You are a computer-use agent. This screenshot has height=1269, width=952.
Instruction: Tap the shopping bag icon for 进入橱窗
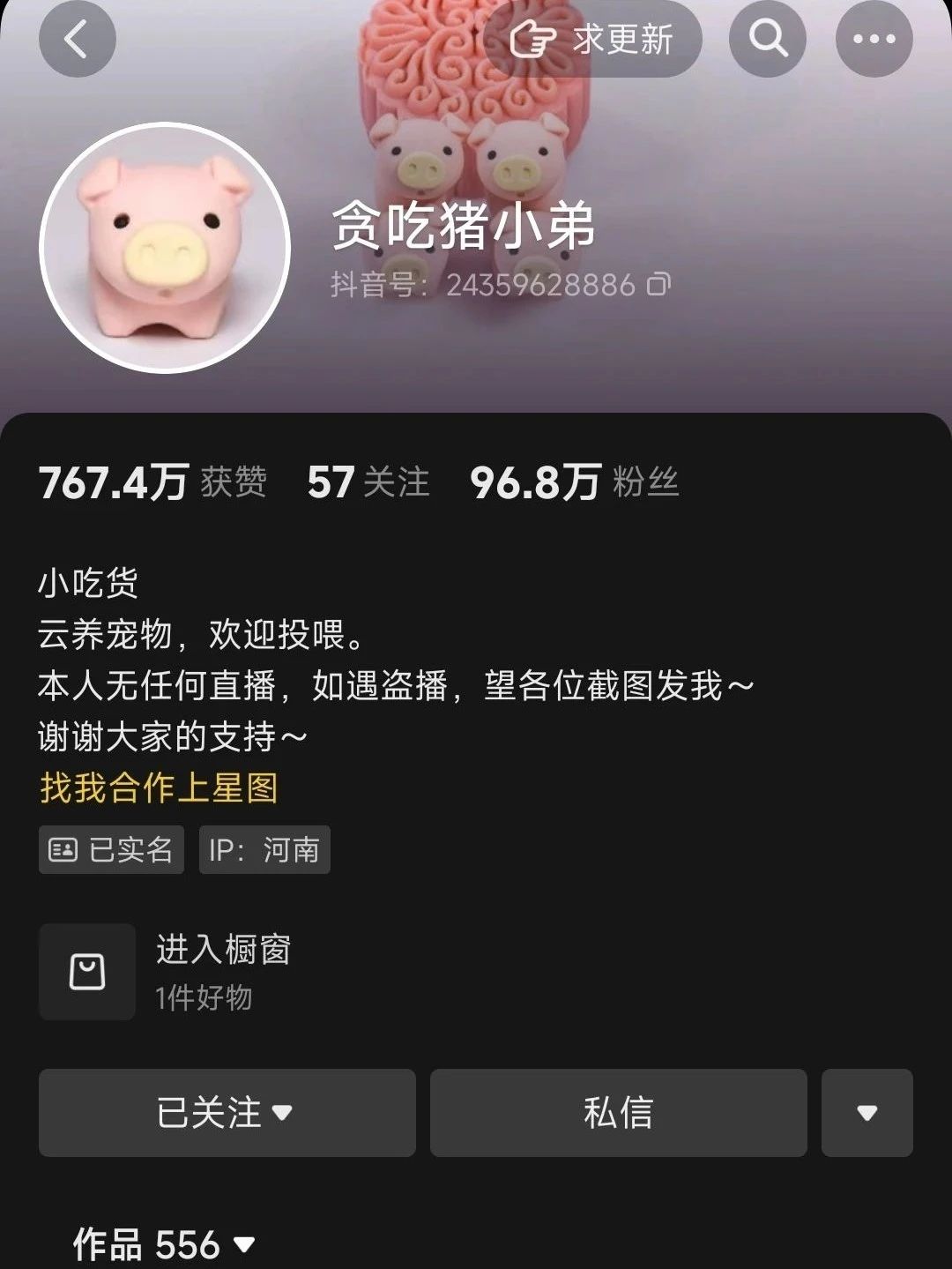(x=86, y=973)
